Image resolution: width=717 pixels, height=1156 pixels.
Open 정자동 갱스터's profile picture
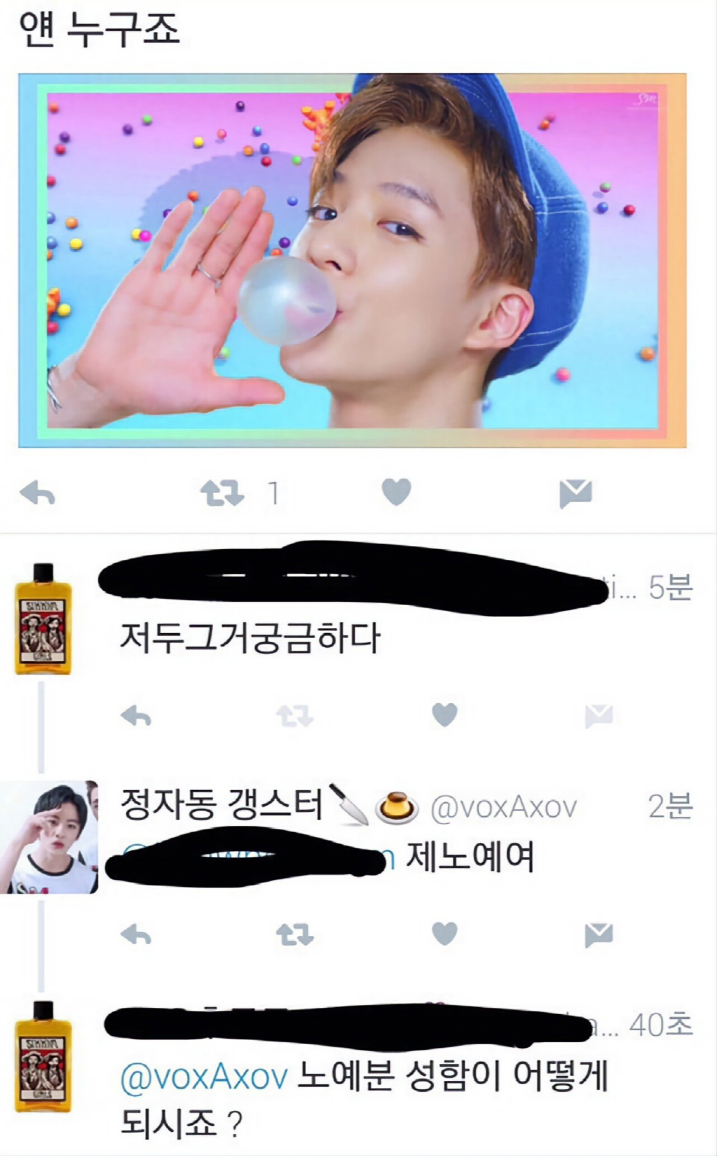point(49,837)
